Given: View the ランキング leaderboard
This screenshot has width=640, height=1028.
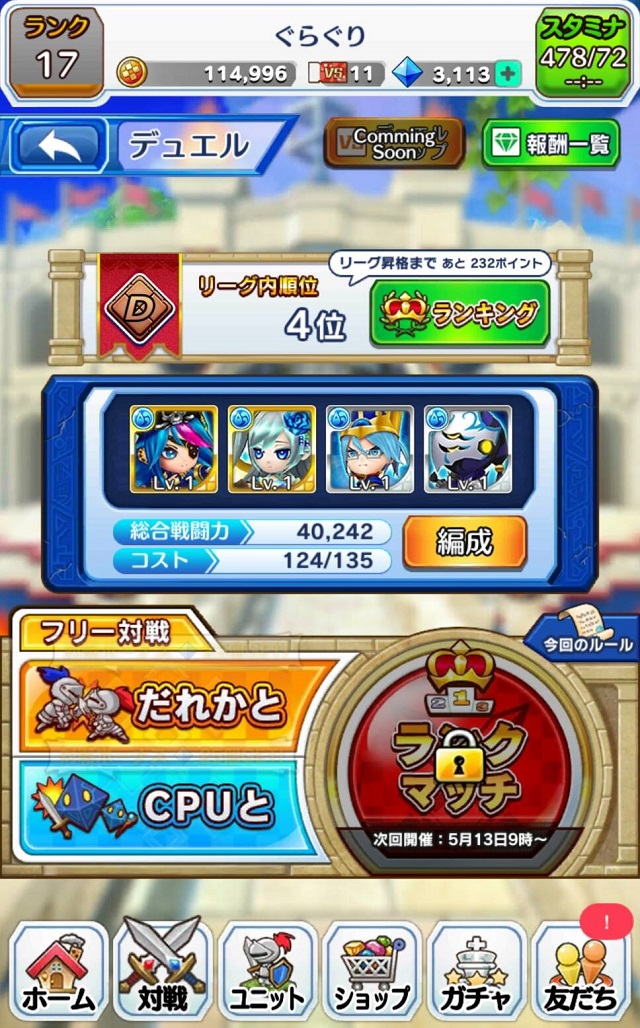Looking at the screenshot, I should (460, 314).
